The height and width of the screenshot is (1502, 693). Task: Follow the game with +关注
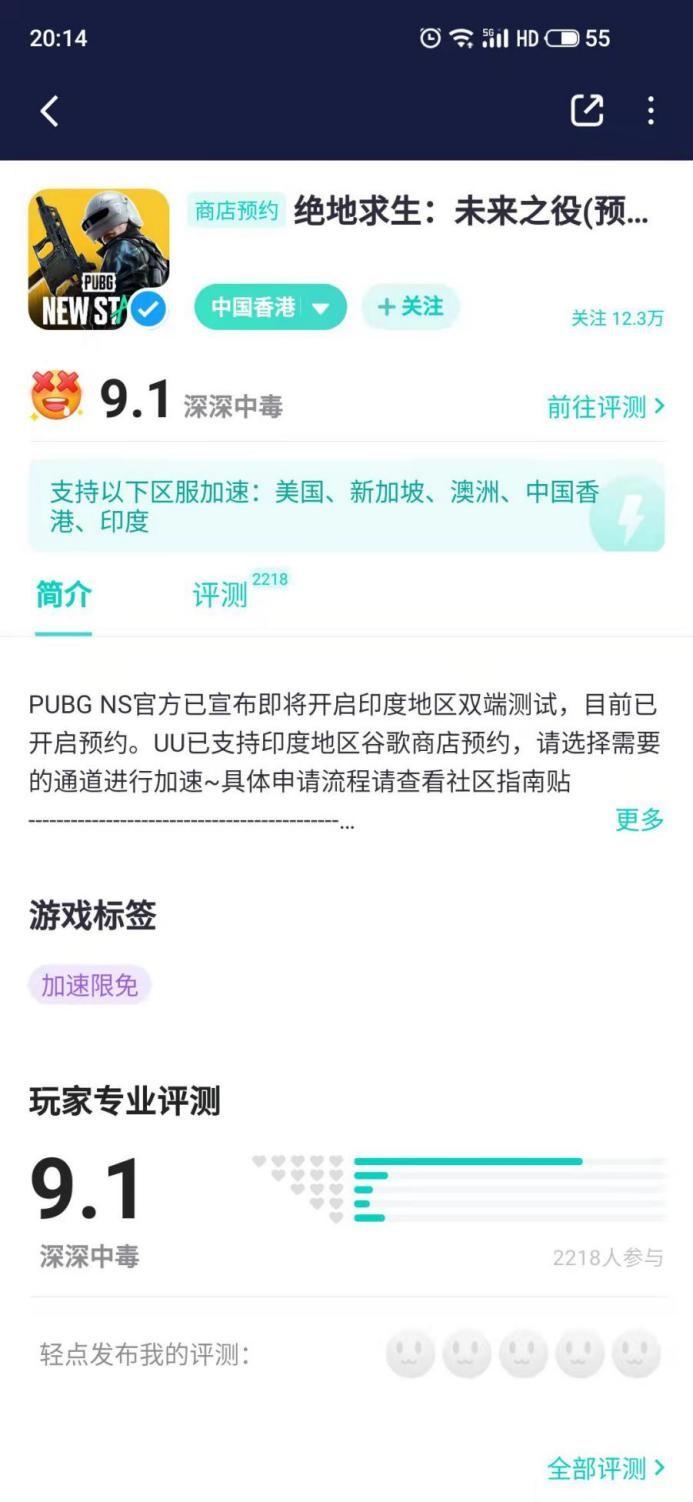tap(410, 306)
